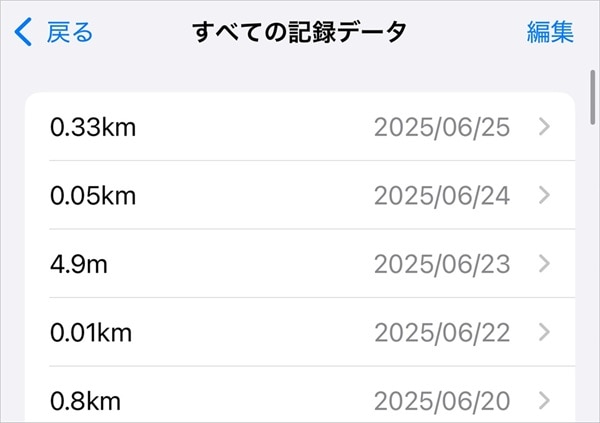Screen dimensions: 600x423
Task: Open the 0.05km record from 2025/06/24
Action: [x=300, y=195]
